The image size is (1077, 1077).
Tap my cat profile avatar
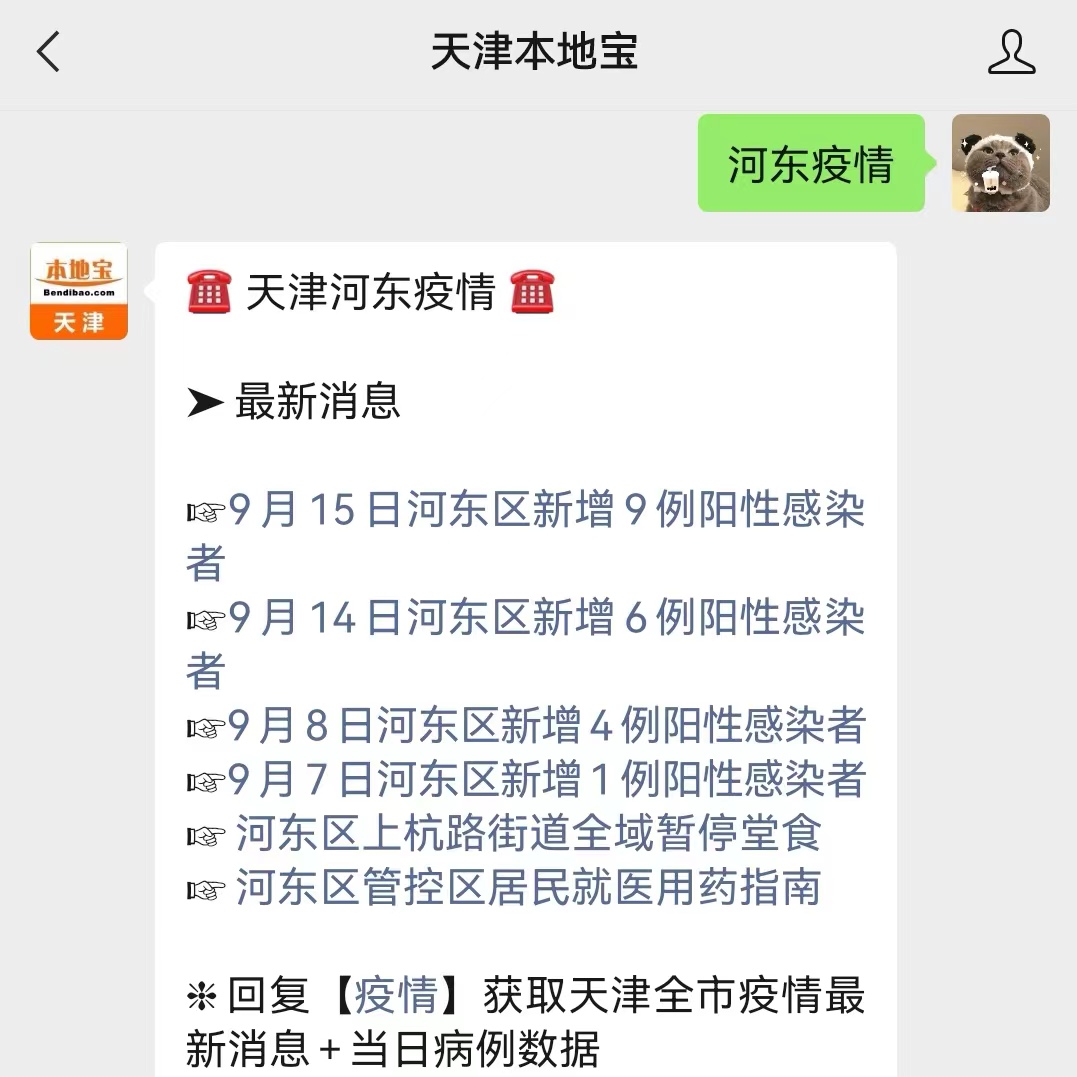click(1000, 163)
